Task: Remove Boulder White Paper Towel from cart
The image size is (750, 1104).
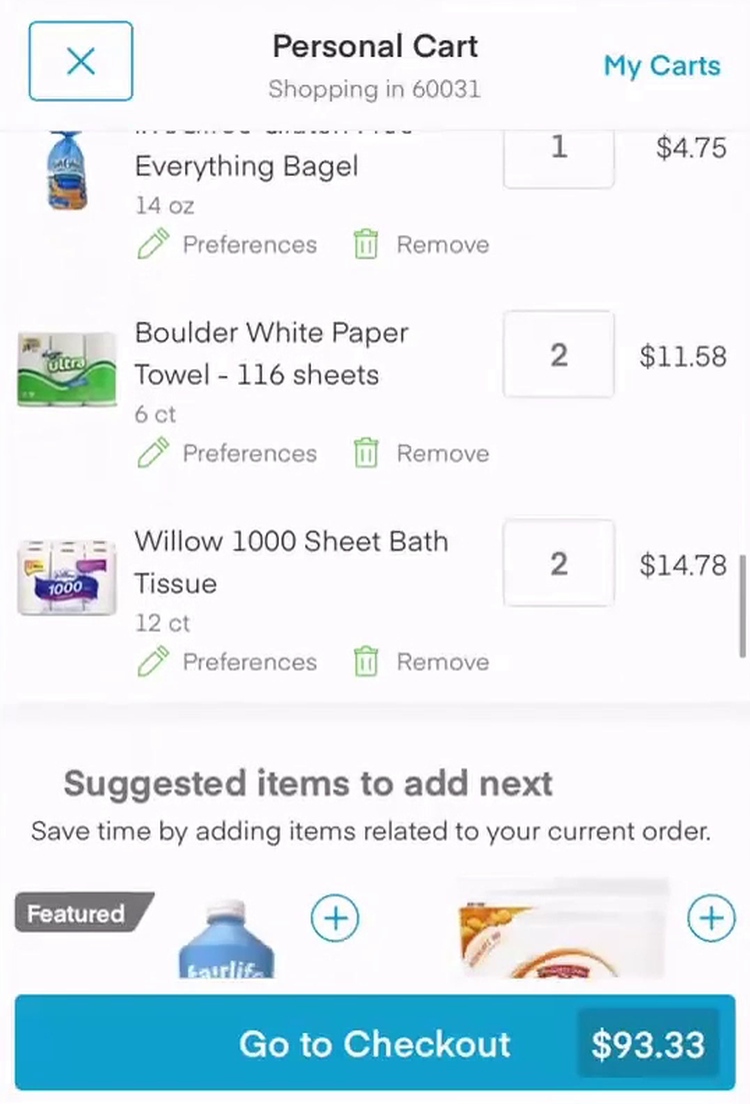Action: click(421, 454)
